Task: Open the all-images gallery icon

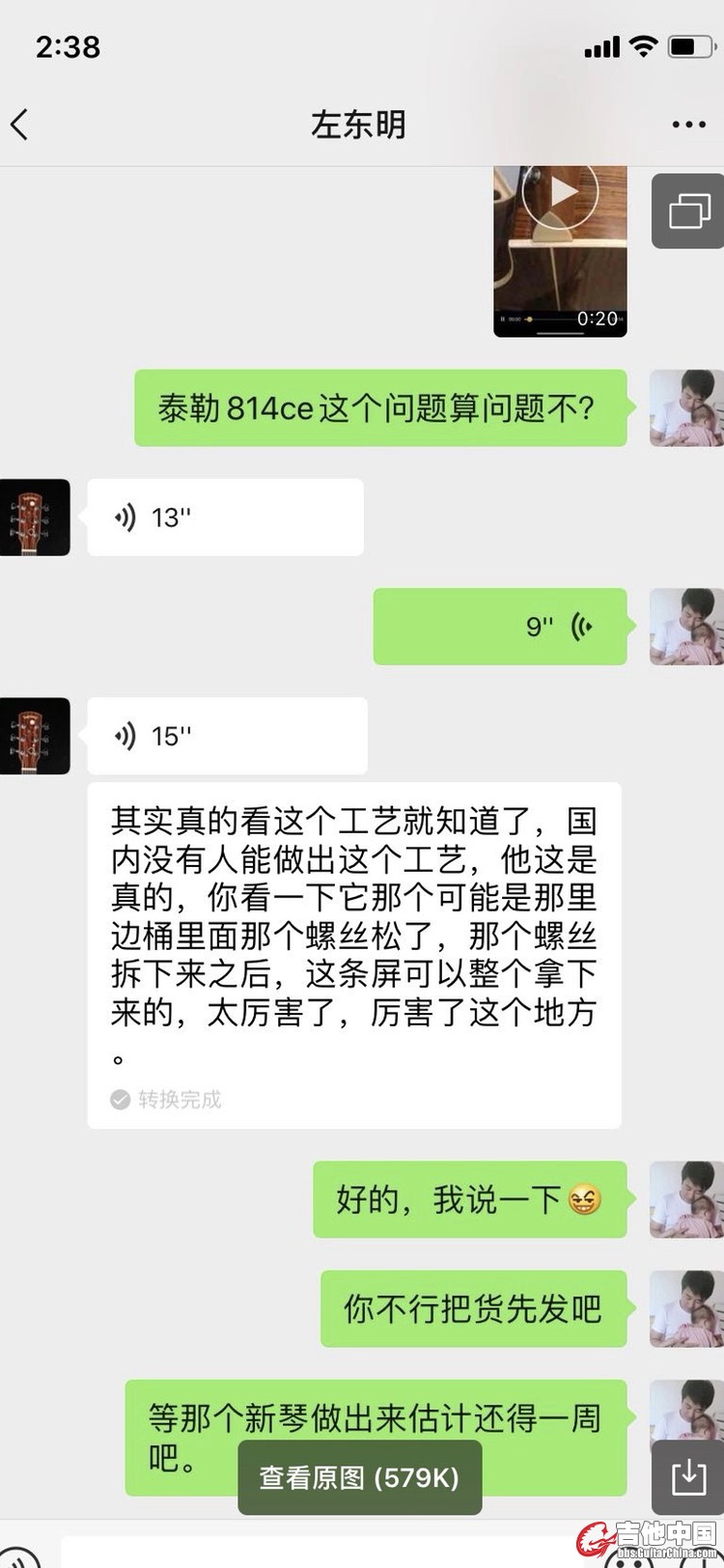Action: click(687, 210)
